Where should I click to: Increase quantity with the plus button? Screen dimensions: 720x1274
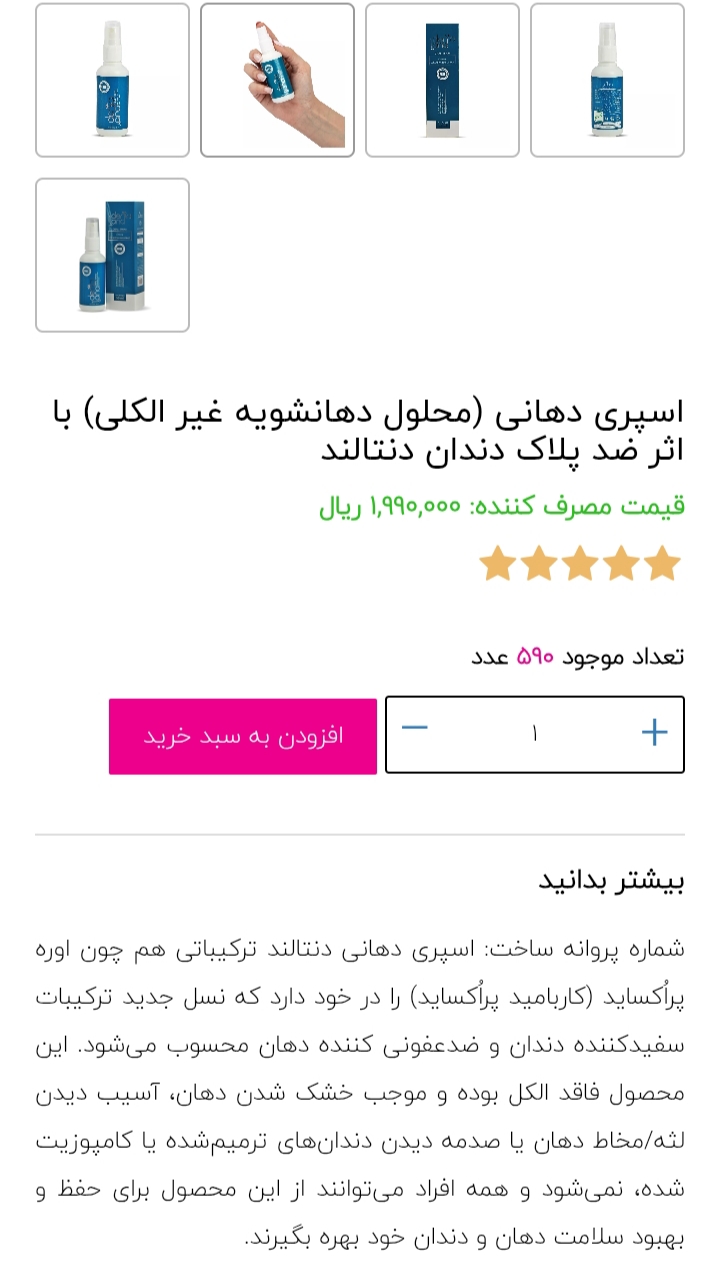tap(654, 733)
